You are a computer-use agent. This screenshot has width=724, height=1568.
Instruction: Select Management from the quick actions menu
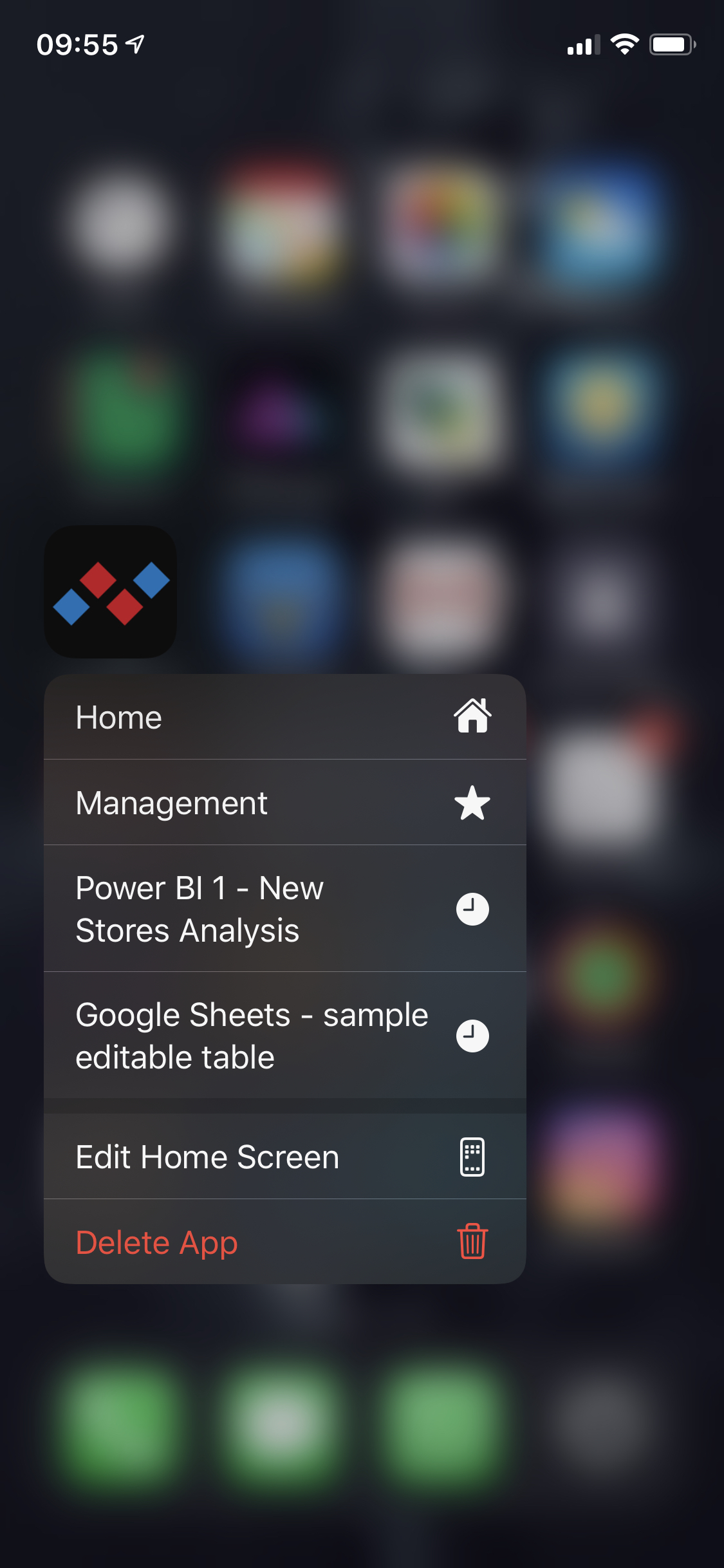click(x=193, y=803)
